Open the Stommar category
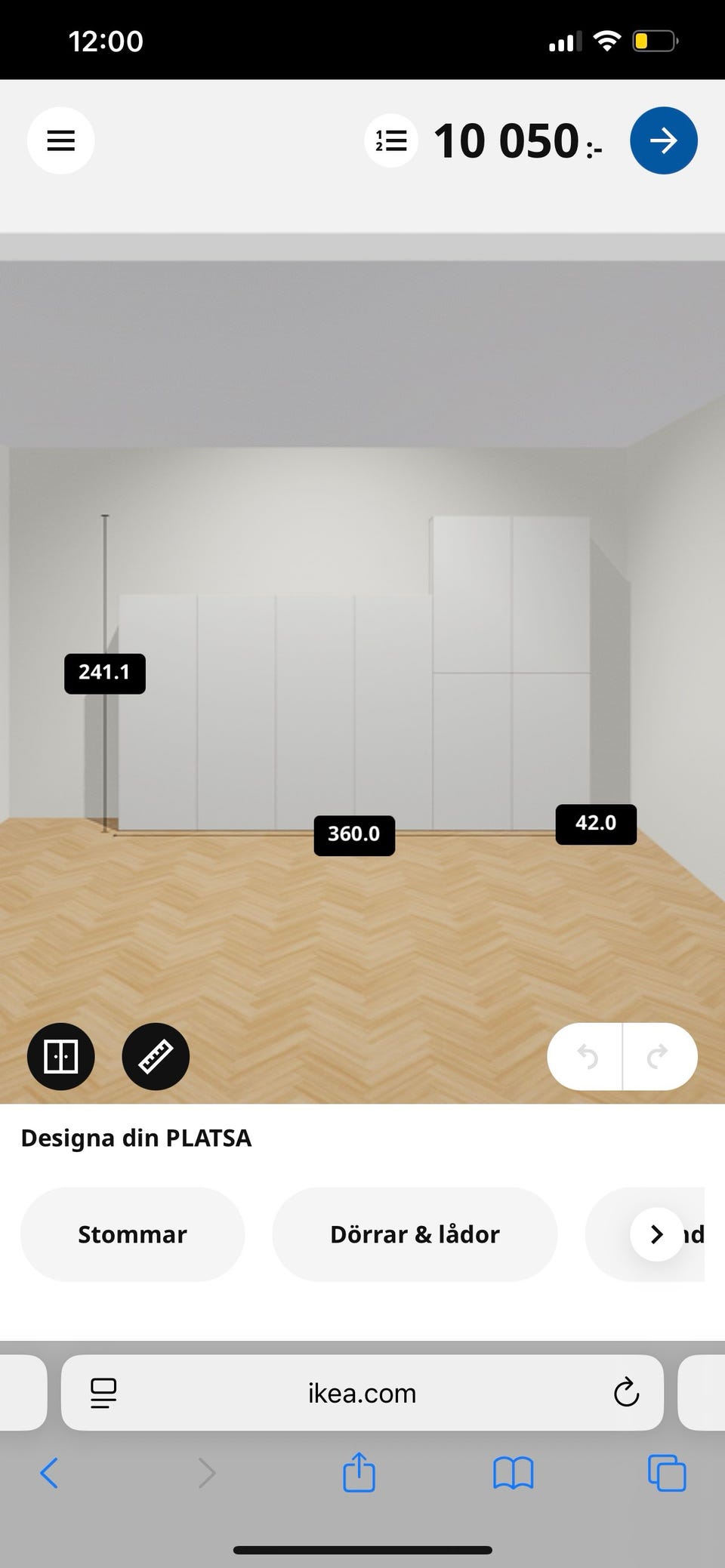This screenshot has width=725, height=1568. [x=132, y=1234]
